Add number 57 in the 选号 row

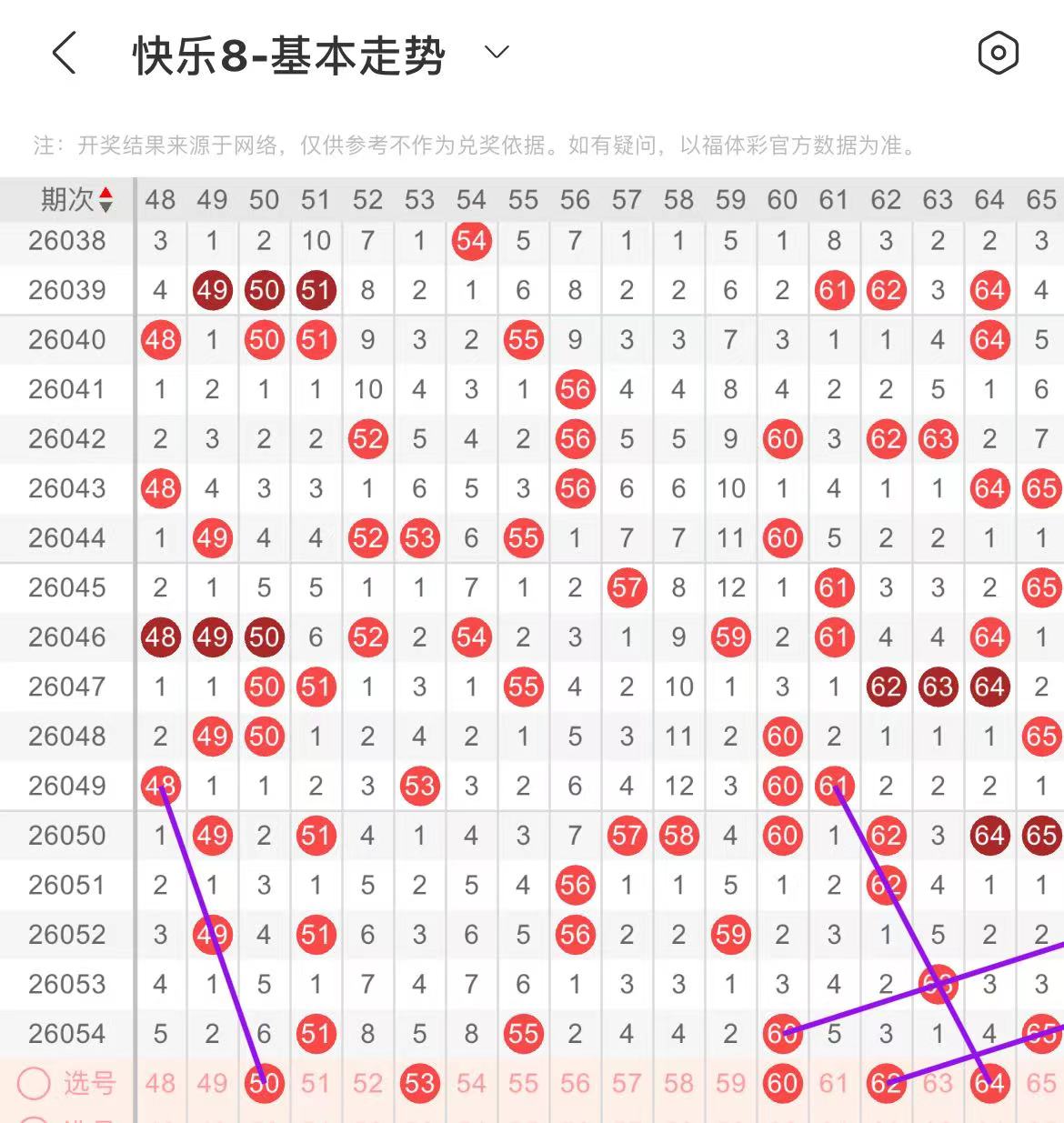point(627,1083)
